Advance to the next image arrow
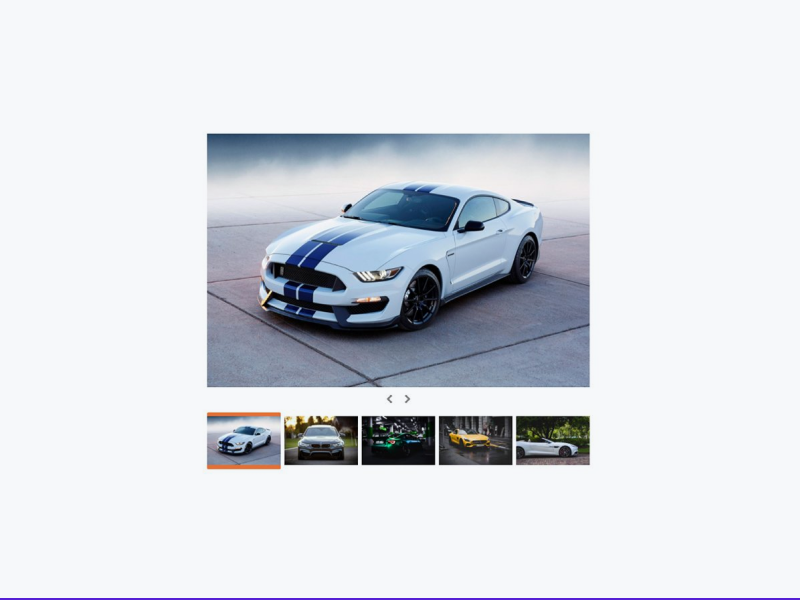The width and height of the screenshot is (800, 600). pyautogui.click(x=407, y=399)
